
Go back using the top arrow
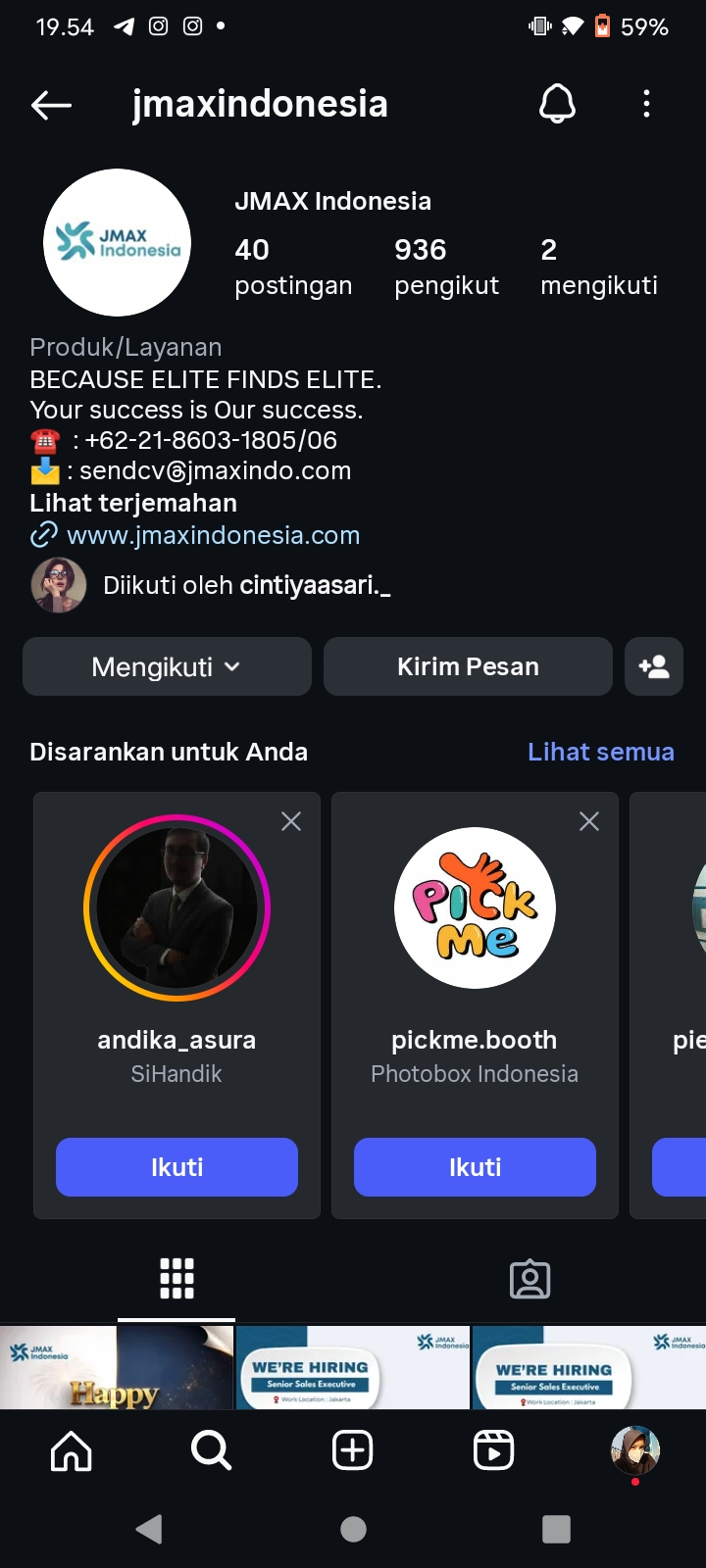pos(51,104)
